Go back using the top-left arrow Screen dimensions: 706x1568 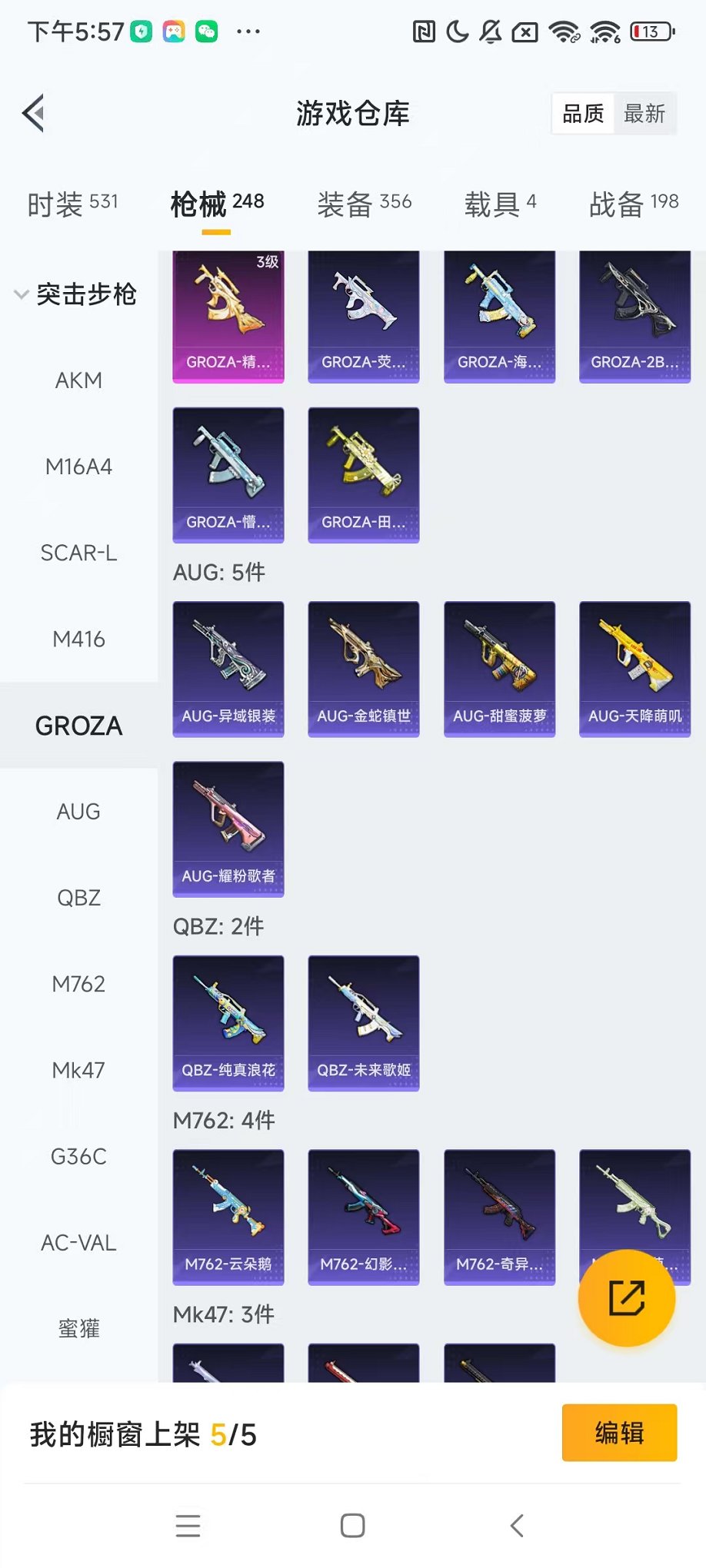(33, 114)
